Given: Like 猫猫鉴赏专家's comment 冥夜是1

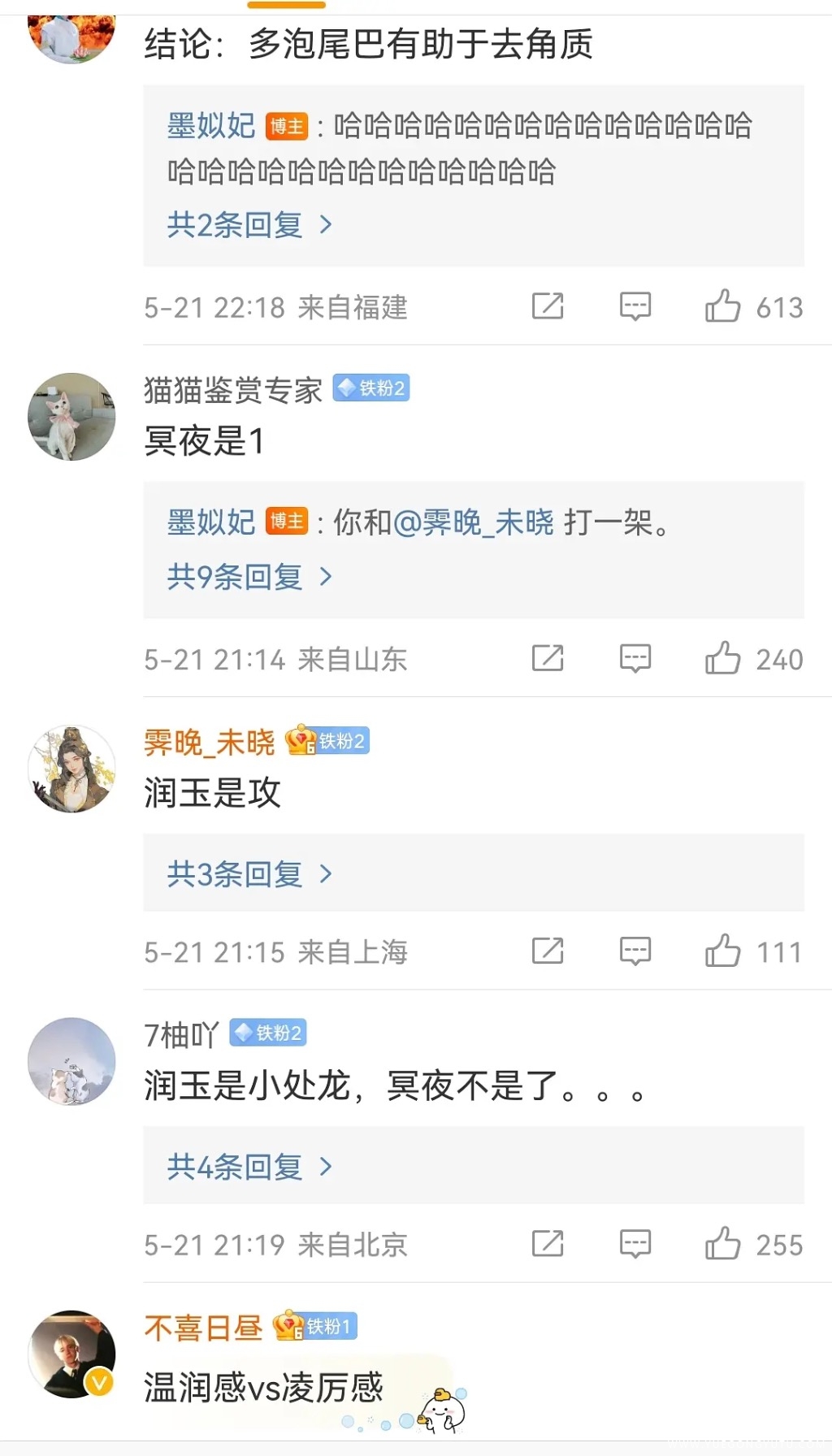Looking at the screenshot, I should pyautogui.click(x=722, y=659).
